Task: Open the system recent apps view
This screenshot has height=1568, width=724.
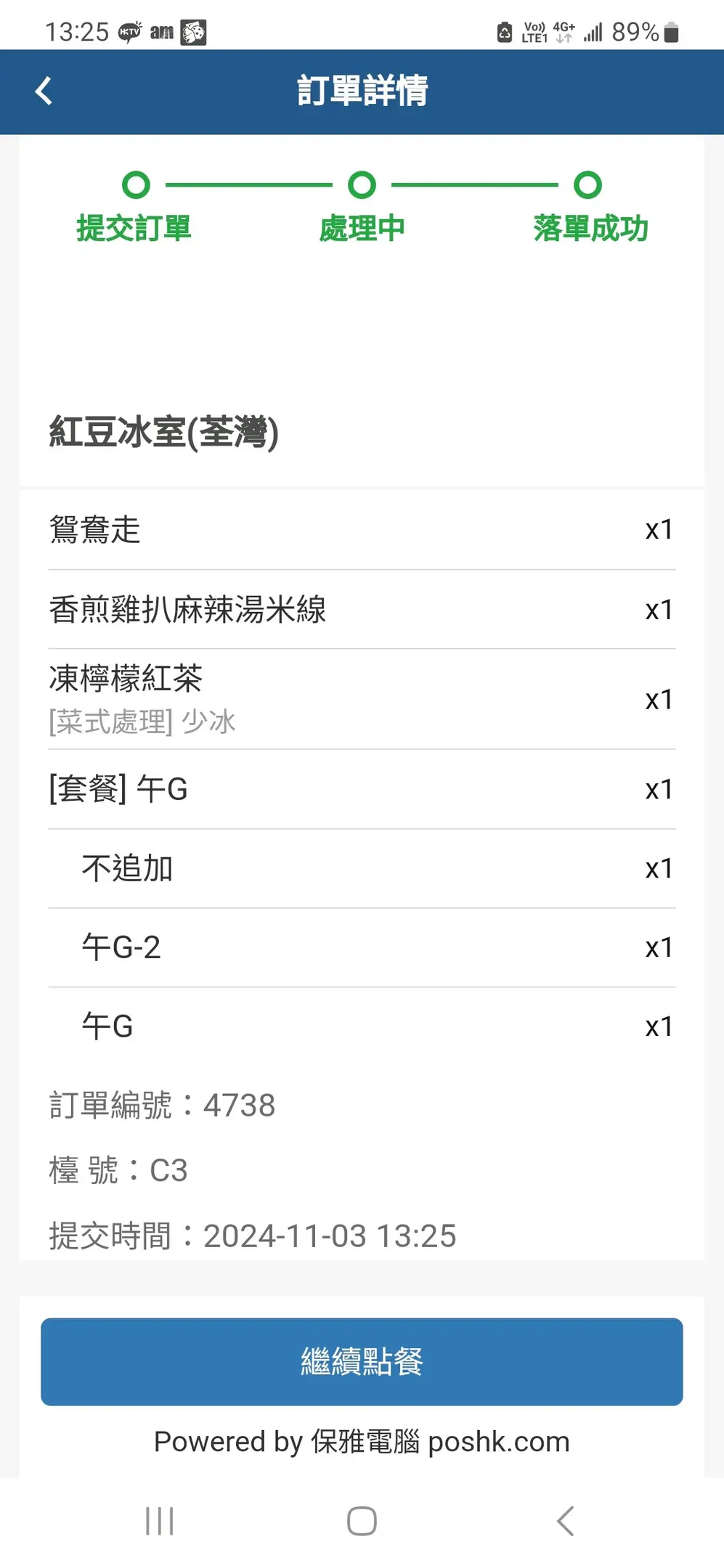Action: pos(159,1521)
